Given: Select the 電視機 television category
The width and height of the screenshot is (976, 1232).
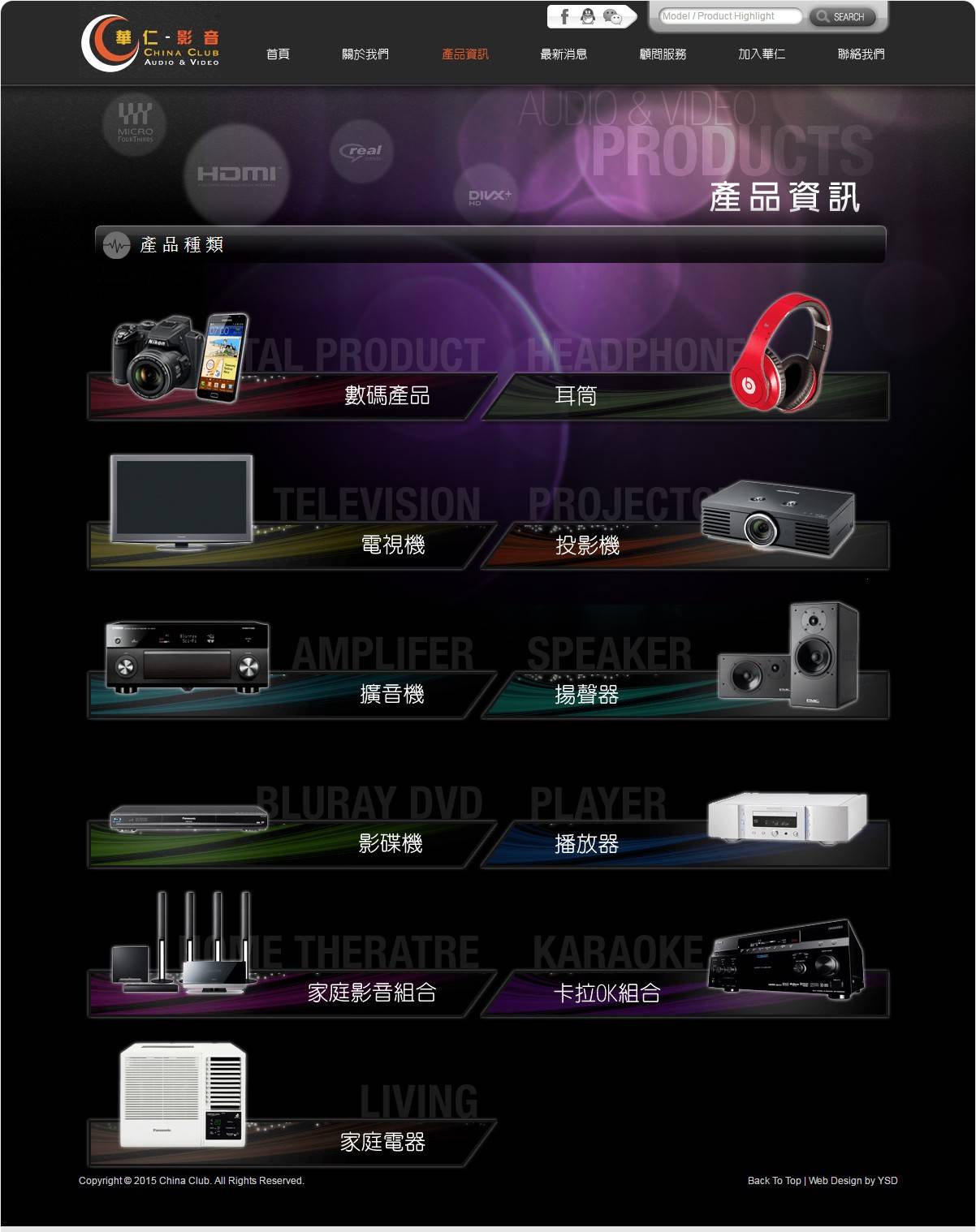Looking at the screenshot, I should pos(392,545).
